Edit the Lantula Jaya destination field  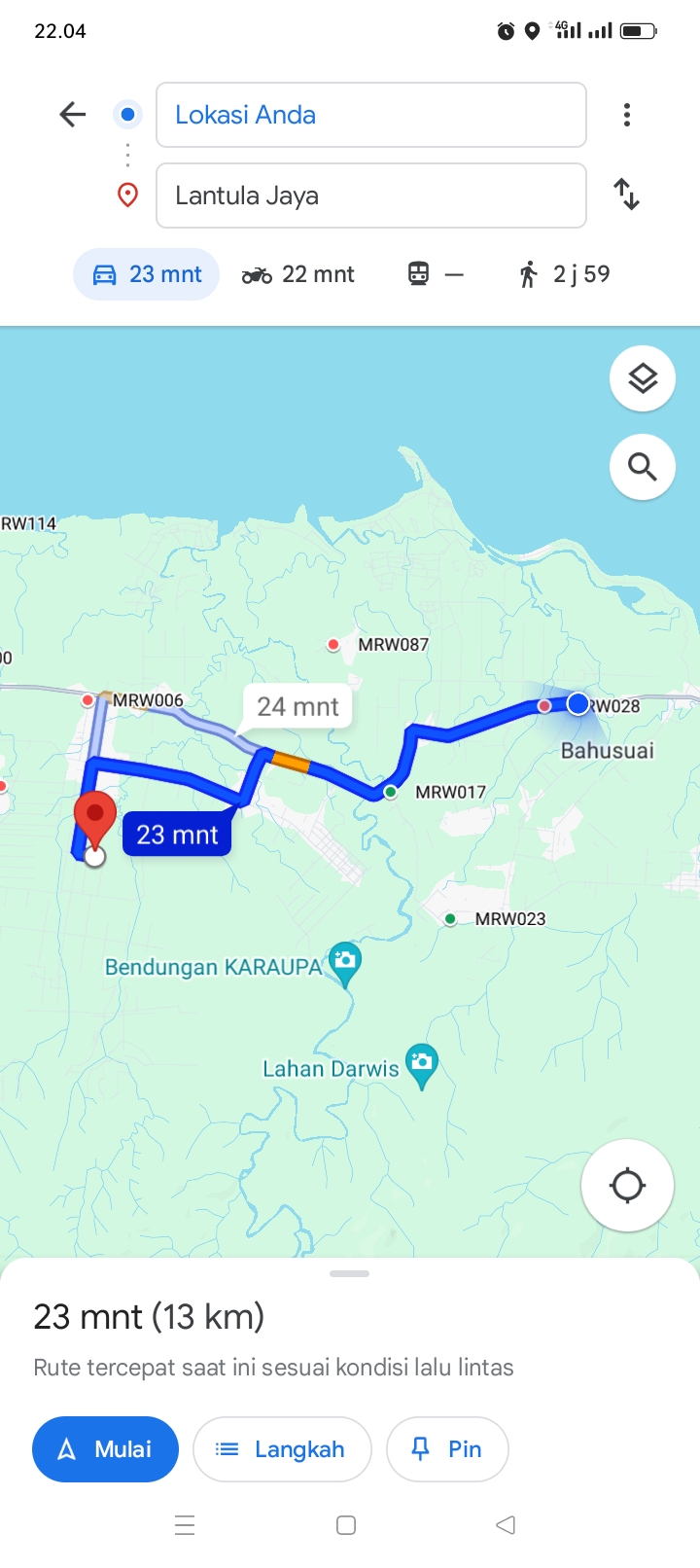pyautogui.click(x=371, y=196)
